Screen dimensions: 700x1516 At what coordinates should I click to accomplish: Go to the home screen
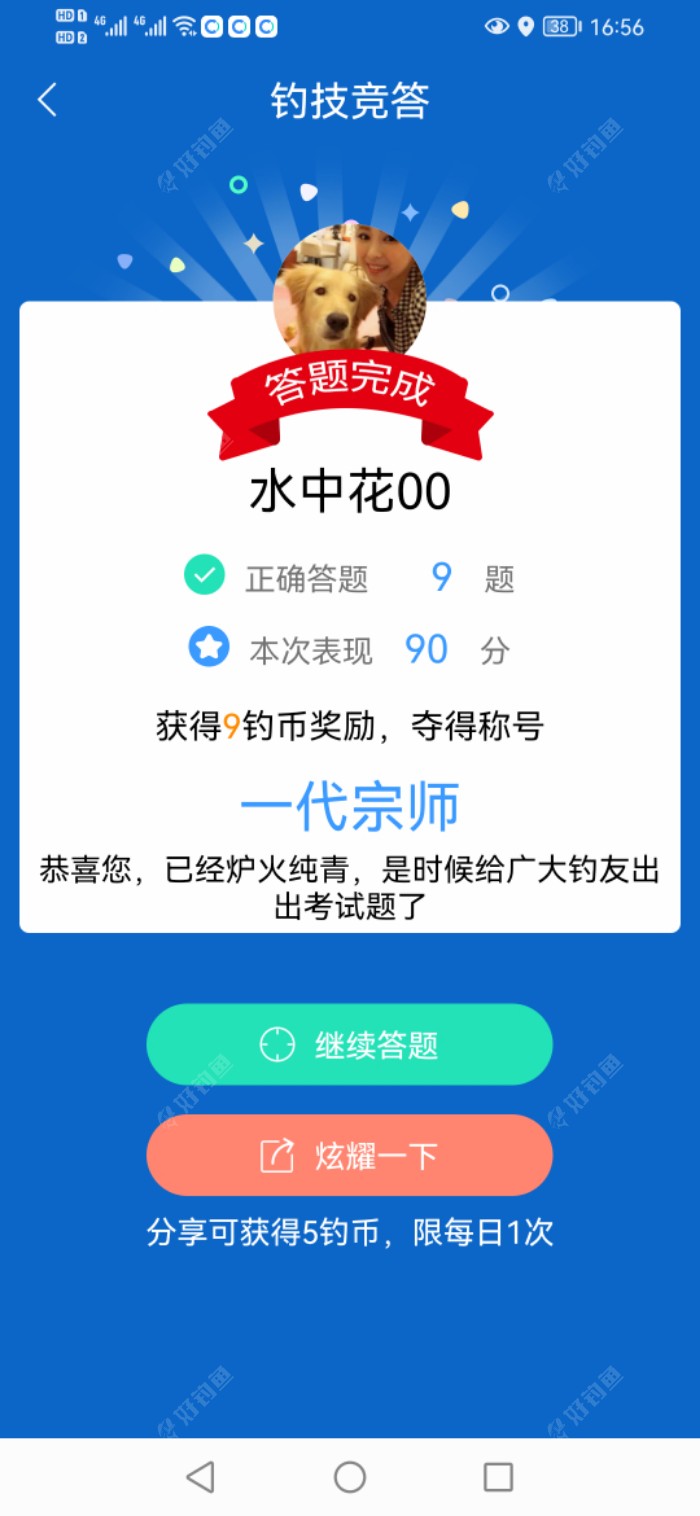click(350, 1477)
